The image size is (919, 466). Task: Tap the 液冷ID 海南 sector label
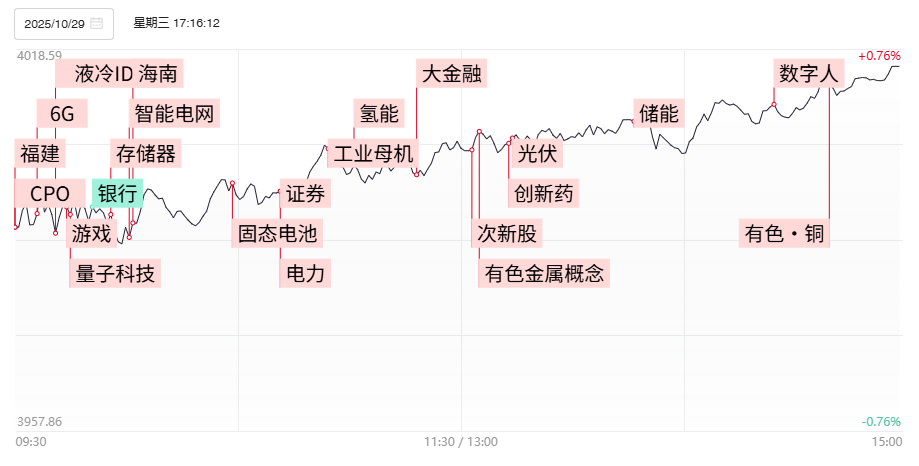120,74
